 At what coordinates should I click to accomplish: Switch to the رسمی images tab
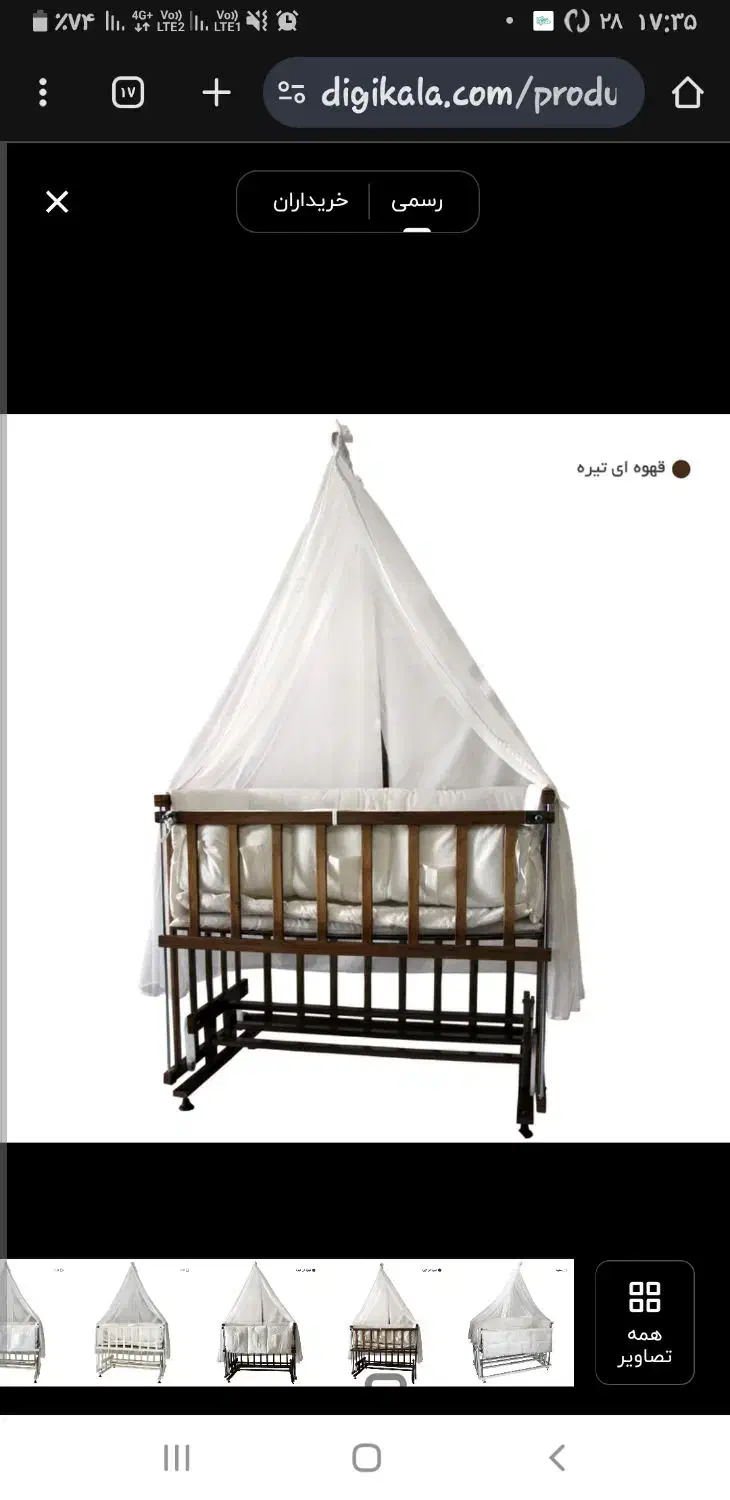point(417,201)
